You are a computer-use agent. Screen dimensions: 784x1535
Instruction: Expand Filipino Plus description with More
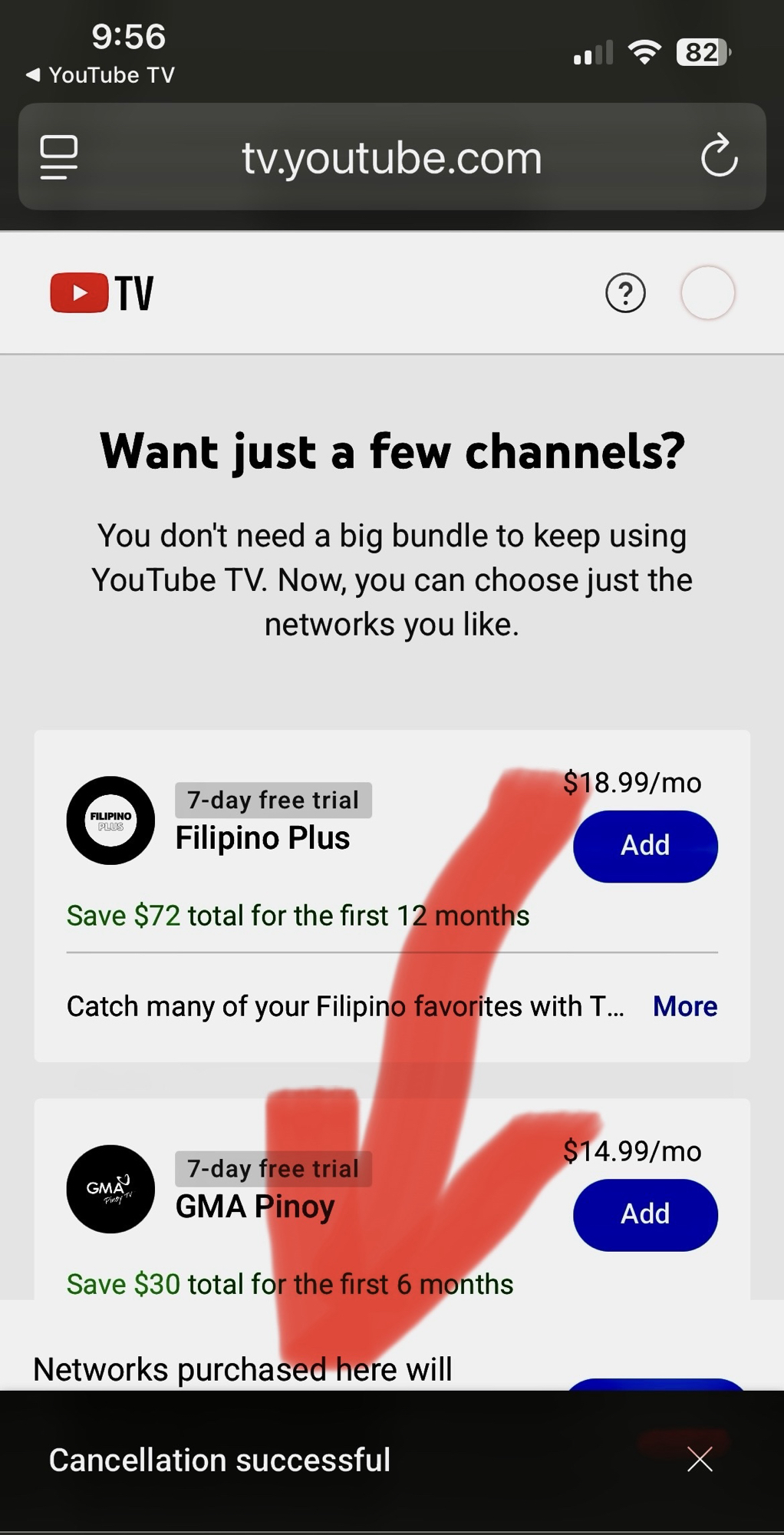pos(684,1006)
